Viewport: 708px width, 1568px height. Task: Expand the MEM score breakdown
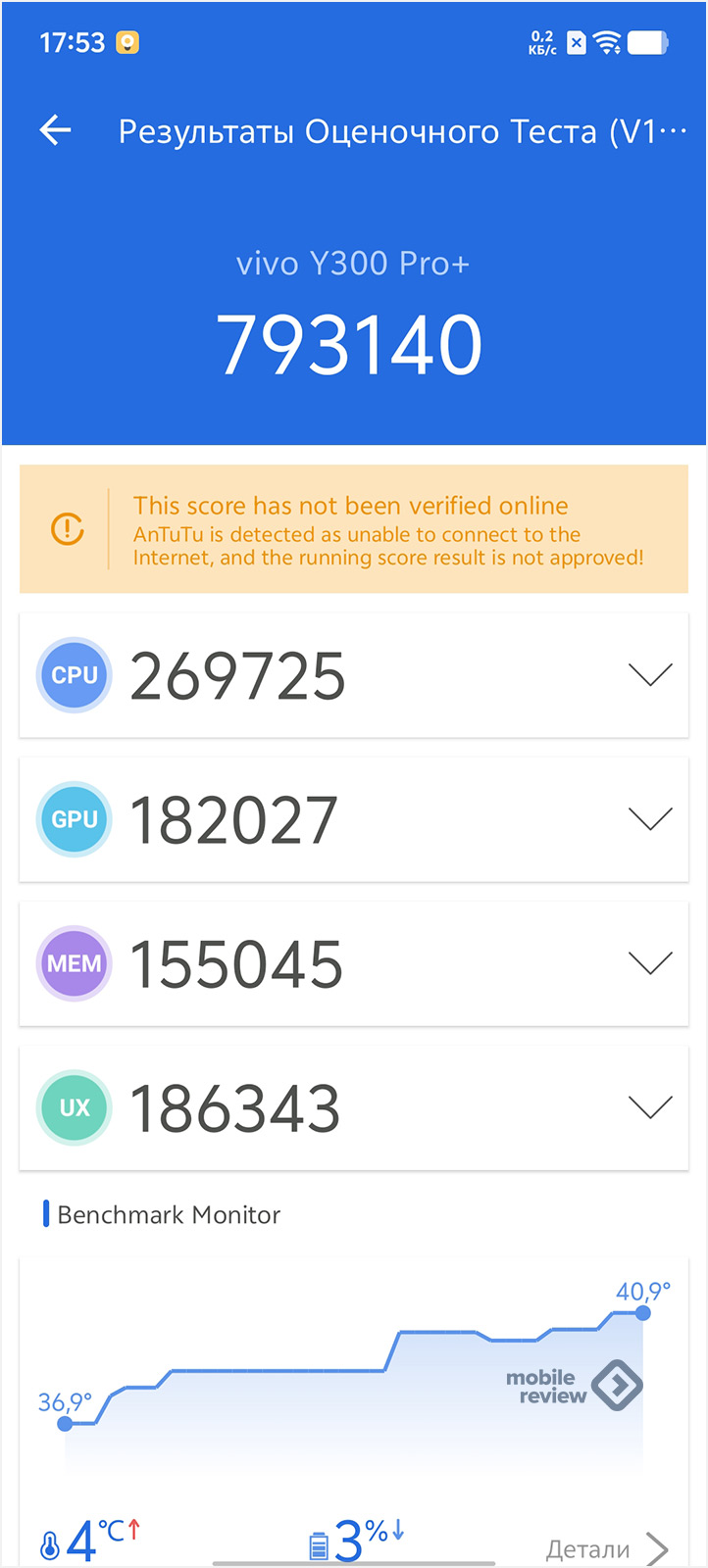coord(354,963)
